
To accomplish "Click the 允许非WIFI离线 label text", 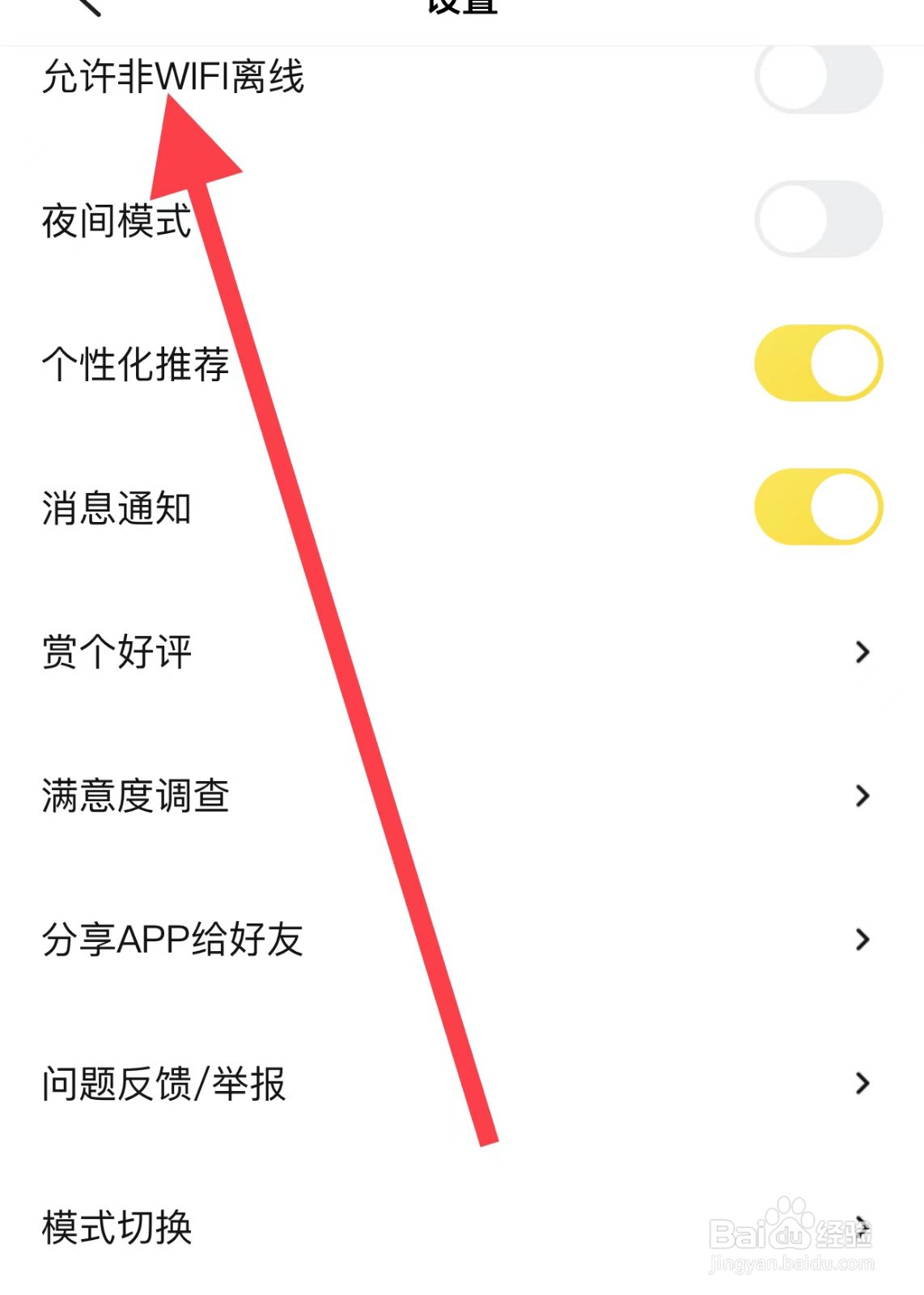I will point(174,74).
